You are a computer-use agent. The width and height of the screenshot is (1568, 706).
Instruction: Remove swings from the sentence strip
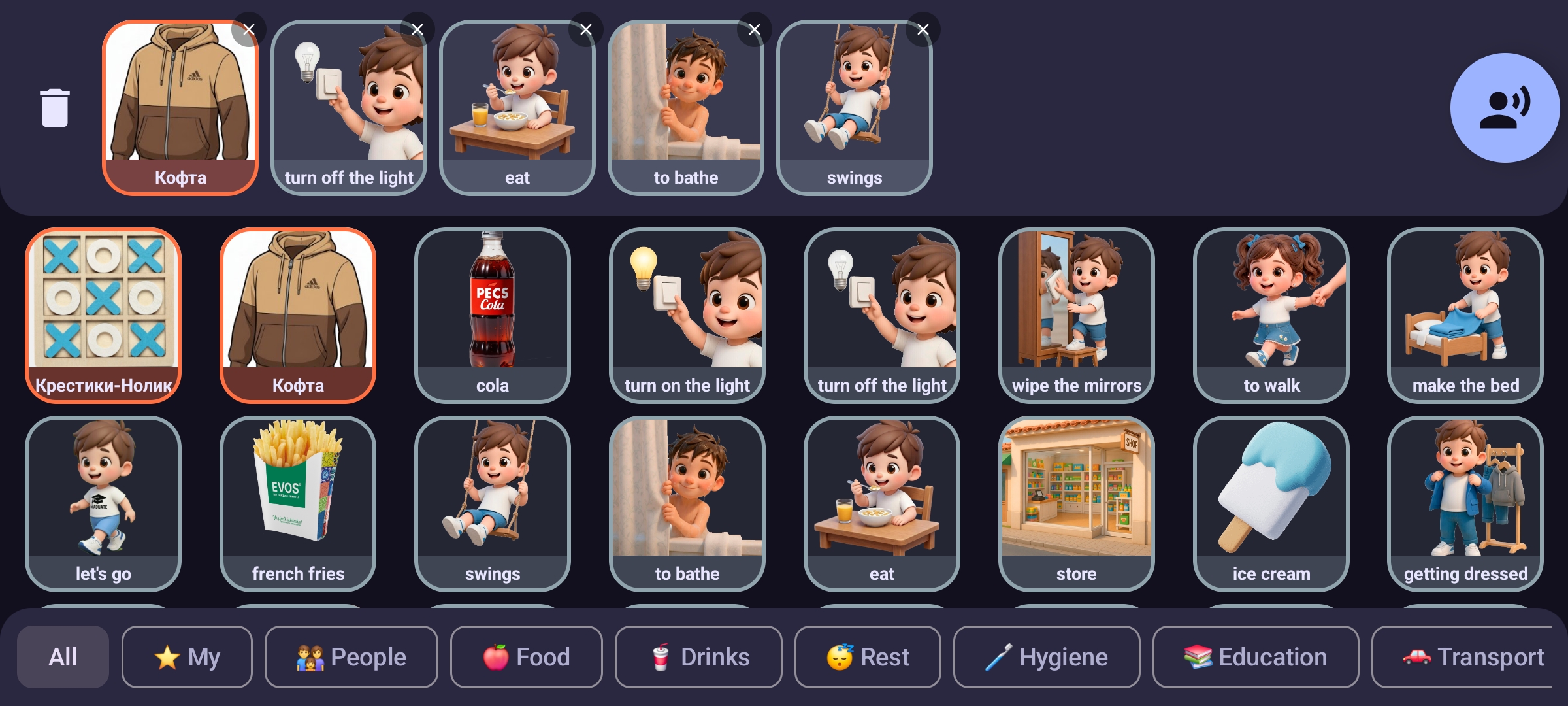923,29
